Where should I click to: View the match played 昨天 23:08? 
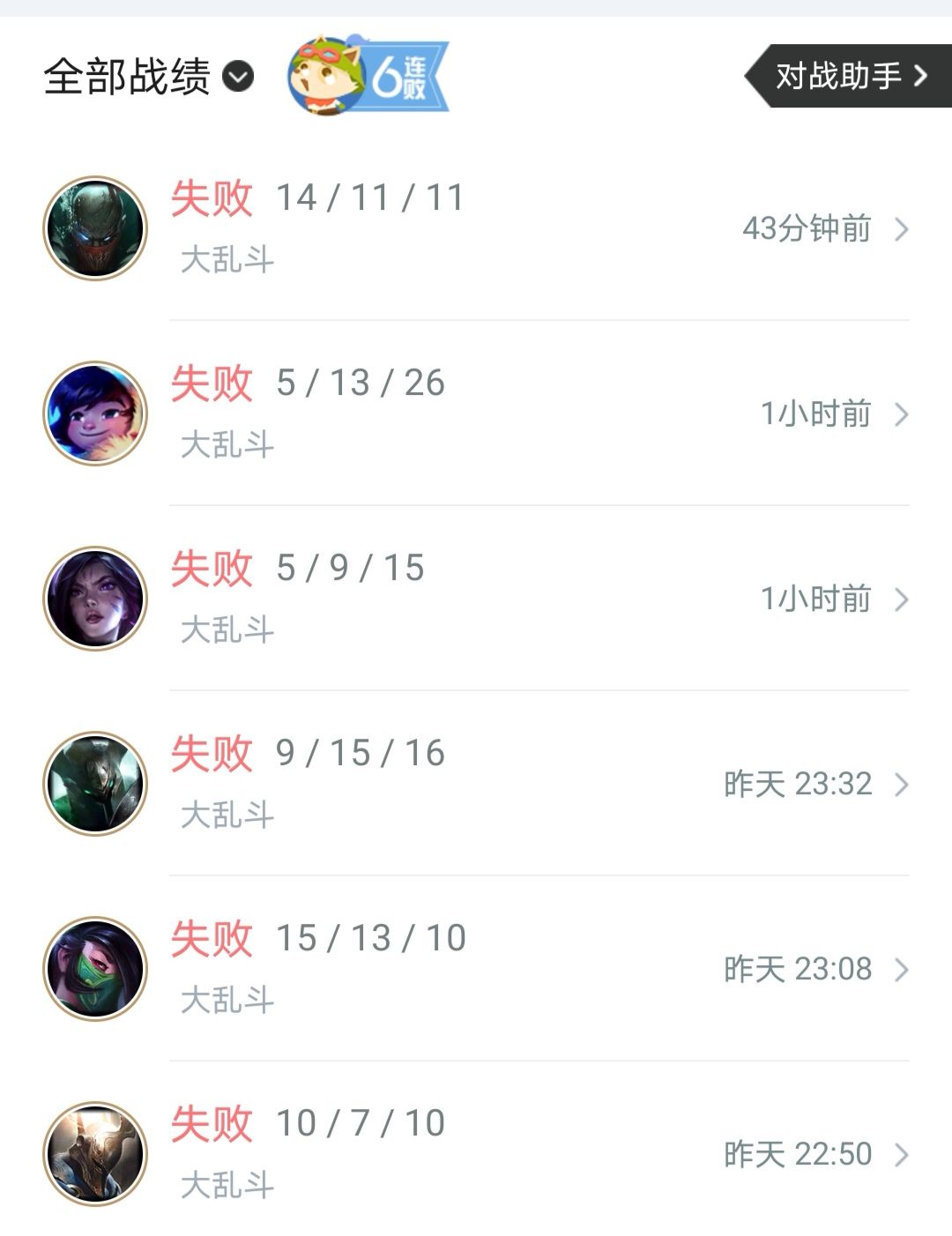(538, 969)
